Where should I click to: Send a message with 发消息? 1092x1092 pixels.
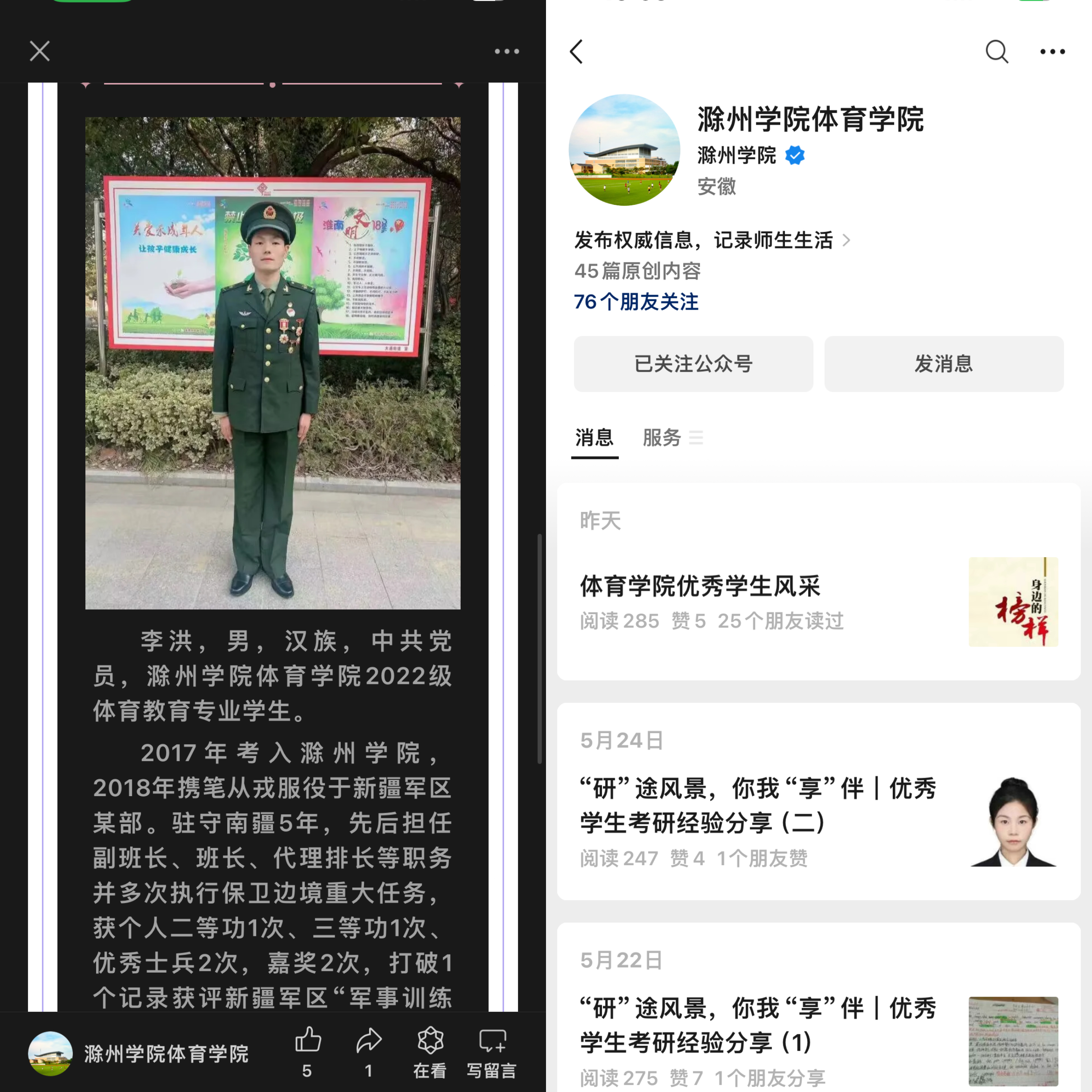tap(943, 364)
